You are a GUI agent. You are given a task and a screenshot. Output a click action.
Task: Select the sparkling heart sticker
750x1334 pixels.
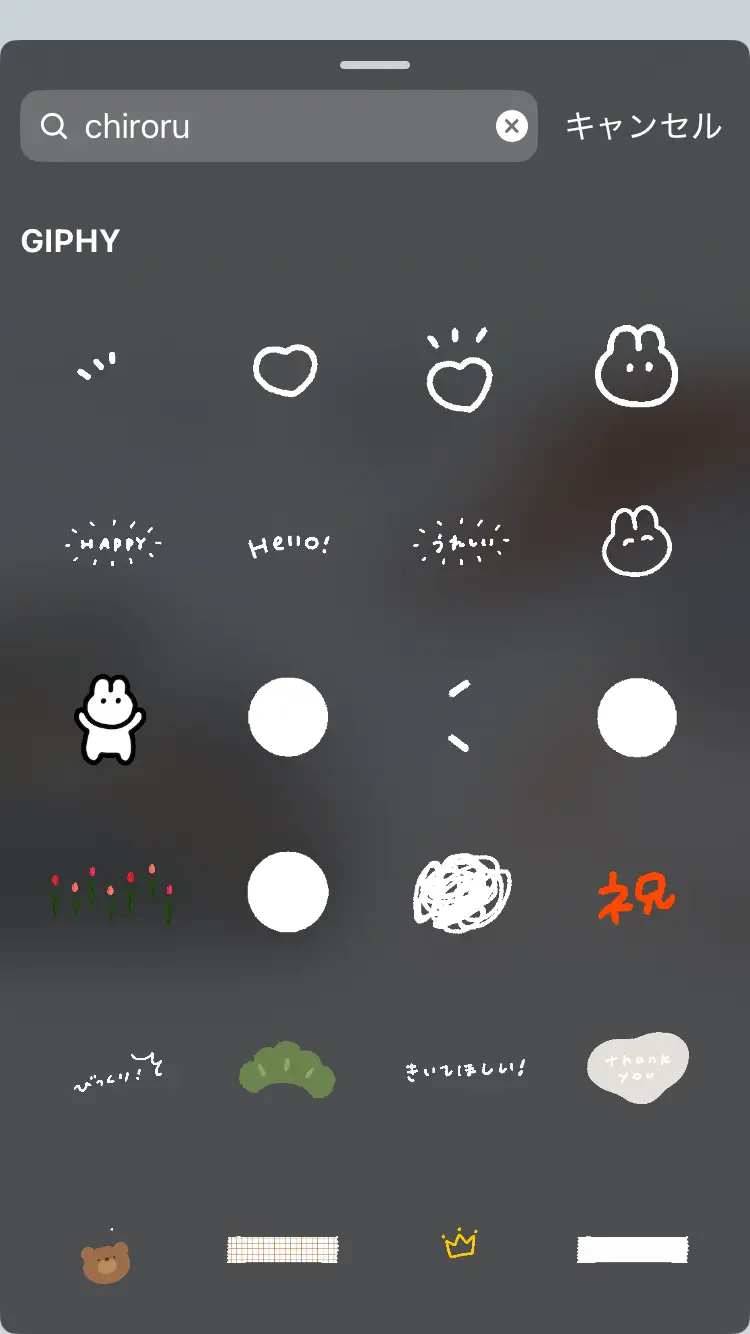point(459,371)
